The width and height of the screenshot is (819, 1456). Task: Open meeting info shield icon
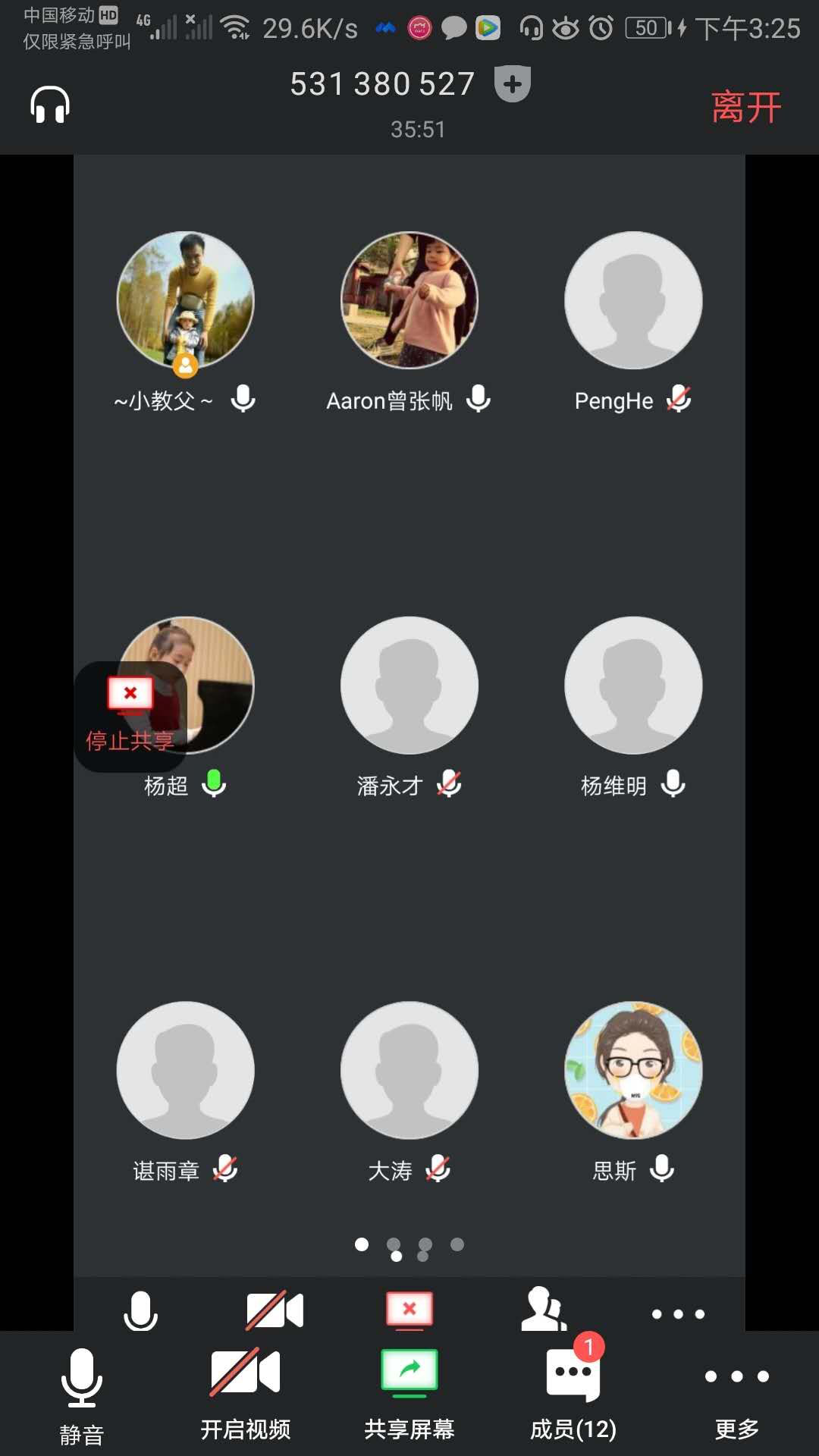[x=512, y=83]
